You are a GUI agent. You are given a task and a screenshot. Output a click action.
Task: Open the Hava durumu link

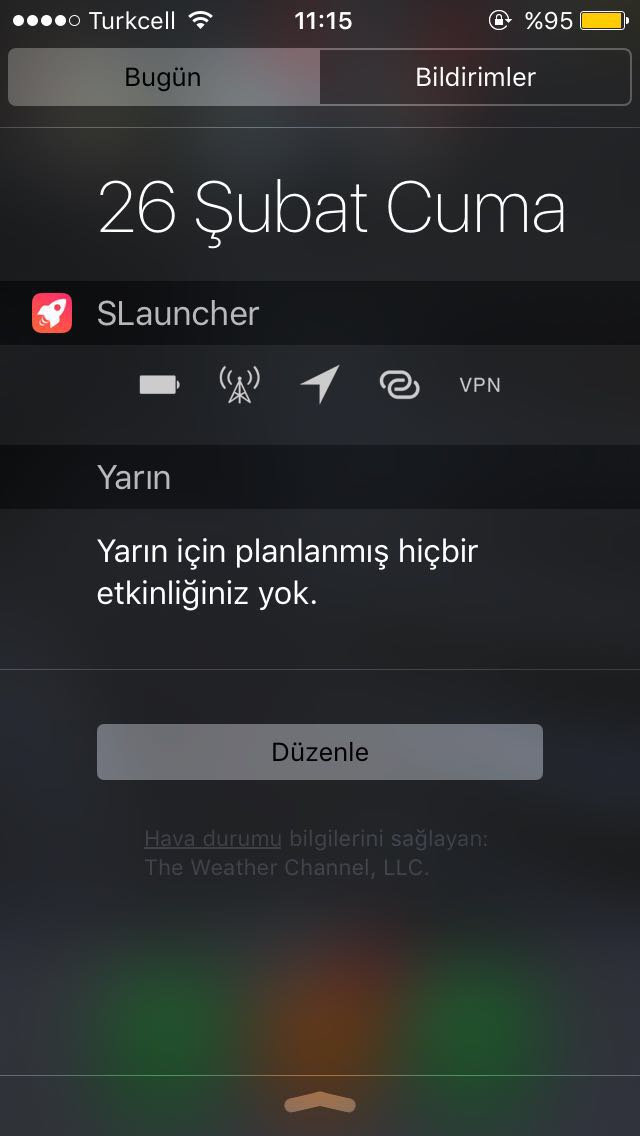click(x=213, y=838)
